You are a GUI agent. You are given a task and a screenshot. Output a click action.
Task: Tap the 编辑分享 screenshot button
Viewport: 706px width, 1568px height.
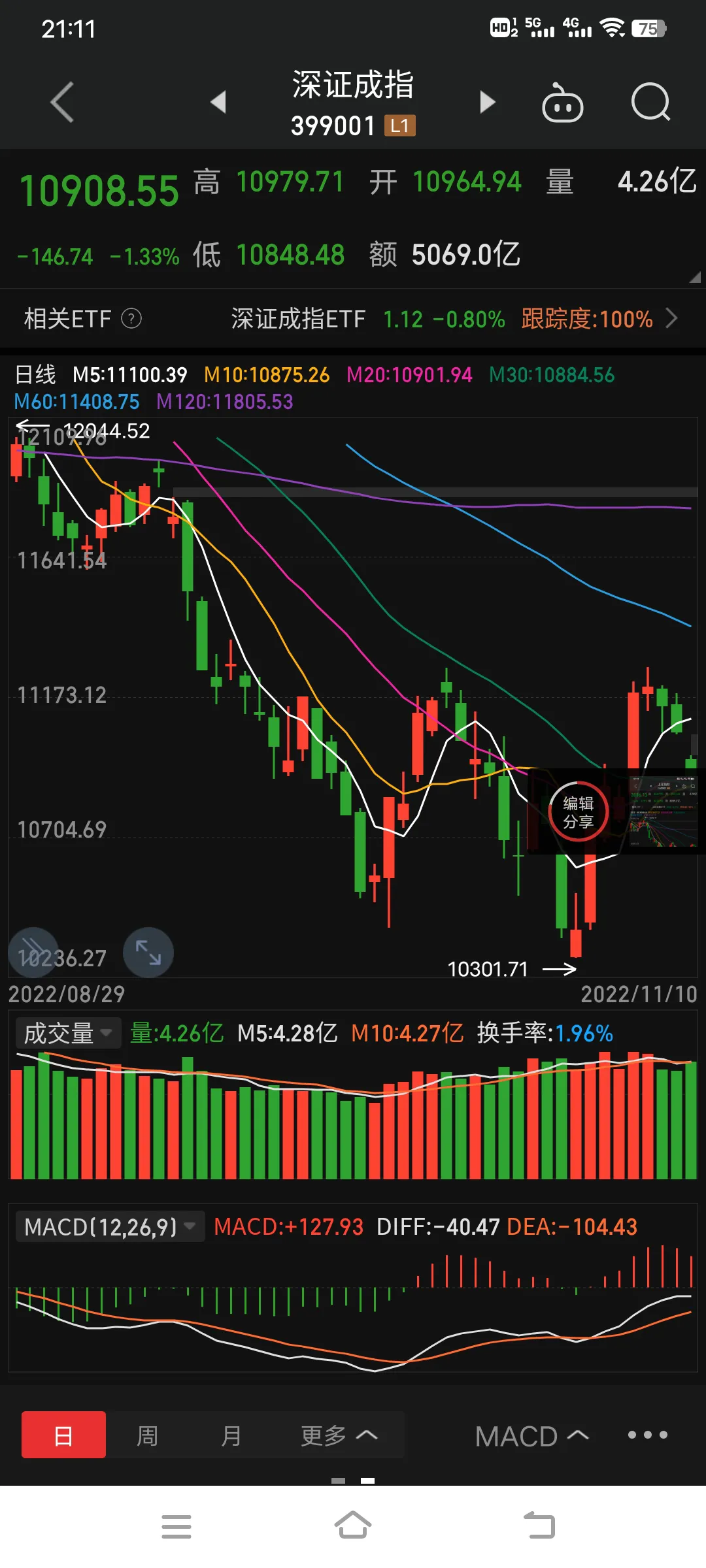pyautogui.click(x=579, y=812)
